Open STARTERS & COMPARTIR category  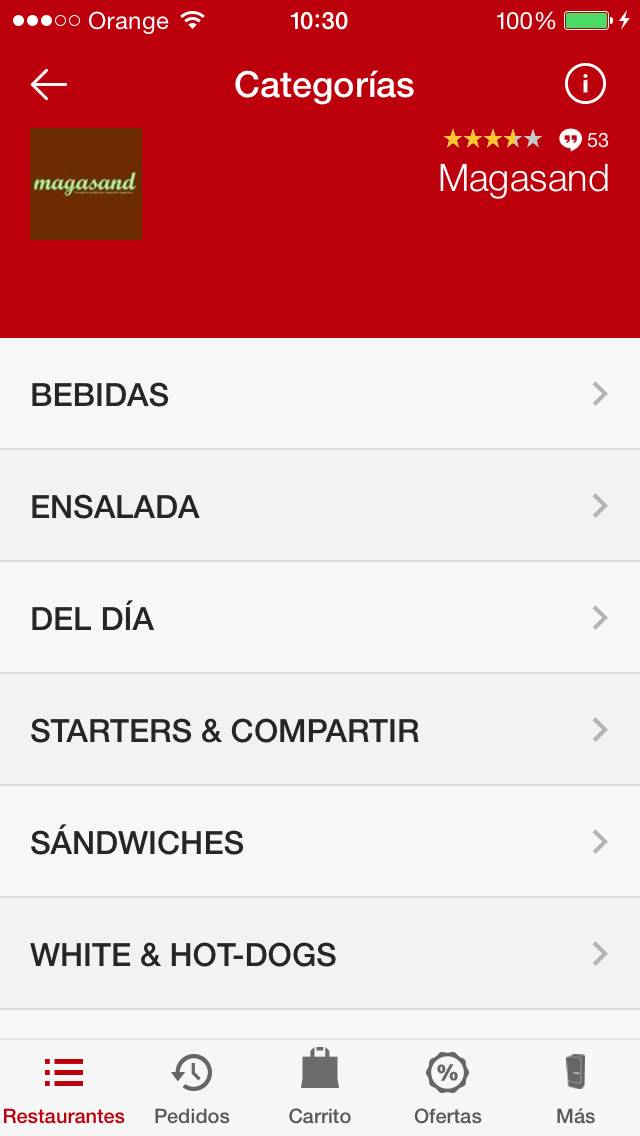[x=320, y=731]
